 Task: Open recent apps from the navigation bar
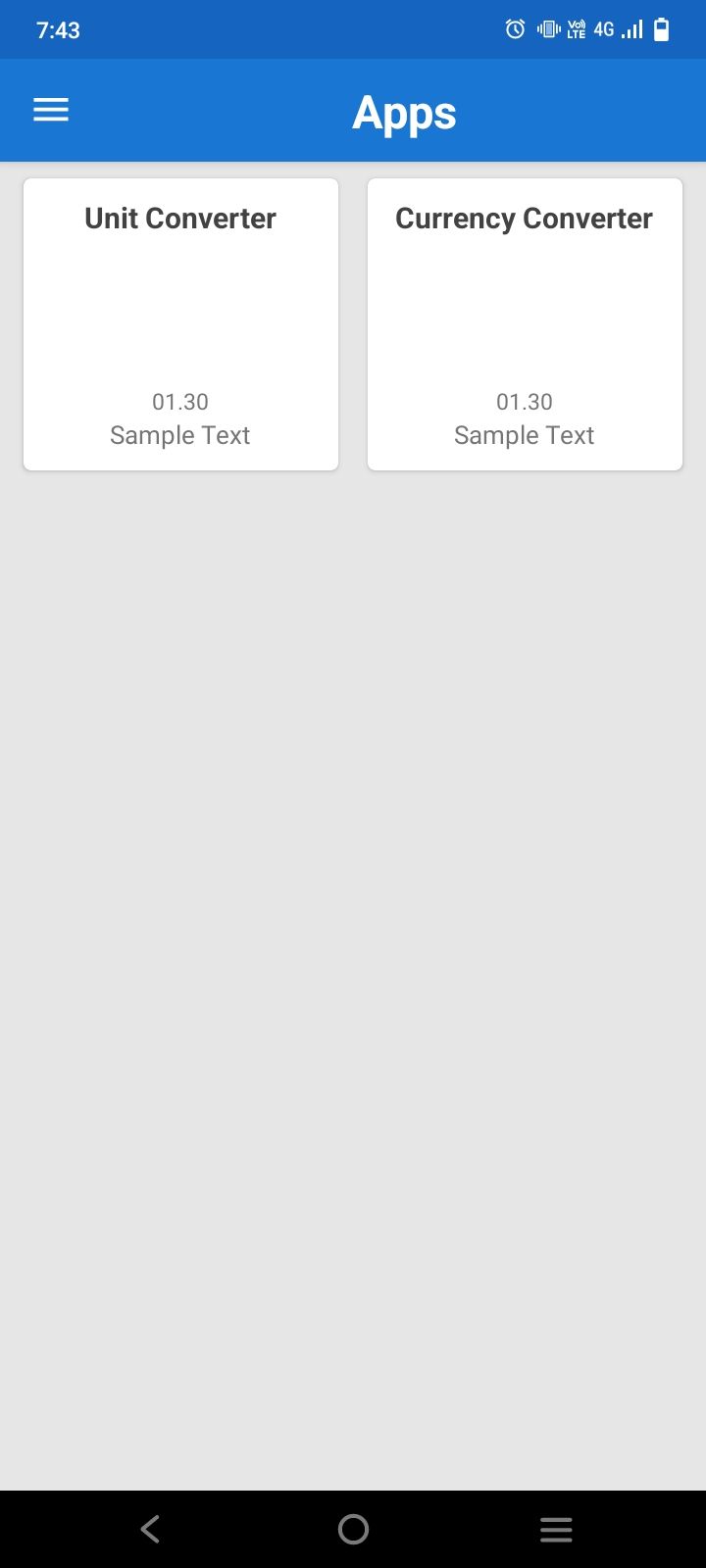tap(556, 1529)
